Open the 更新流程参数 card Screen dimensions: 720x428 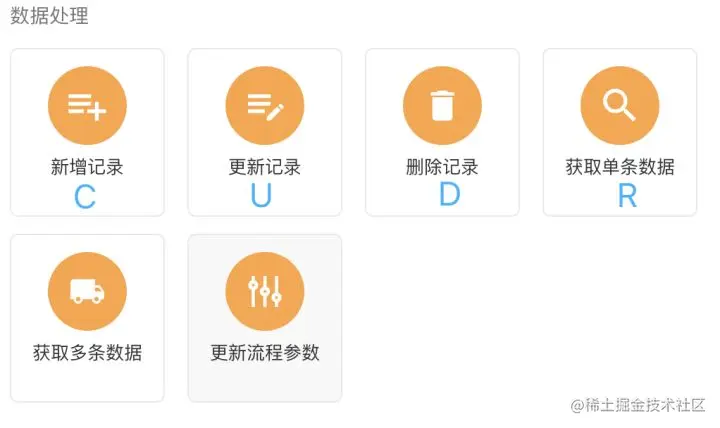pyautogui.click(x=265, y=317)
